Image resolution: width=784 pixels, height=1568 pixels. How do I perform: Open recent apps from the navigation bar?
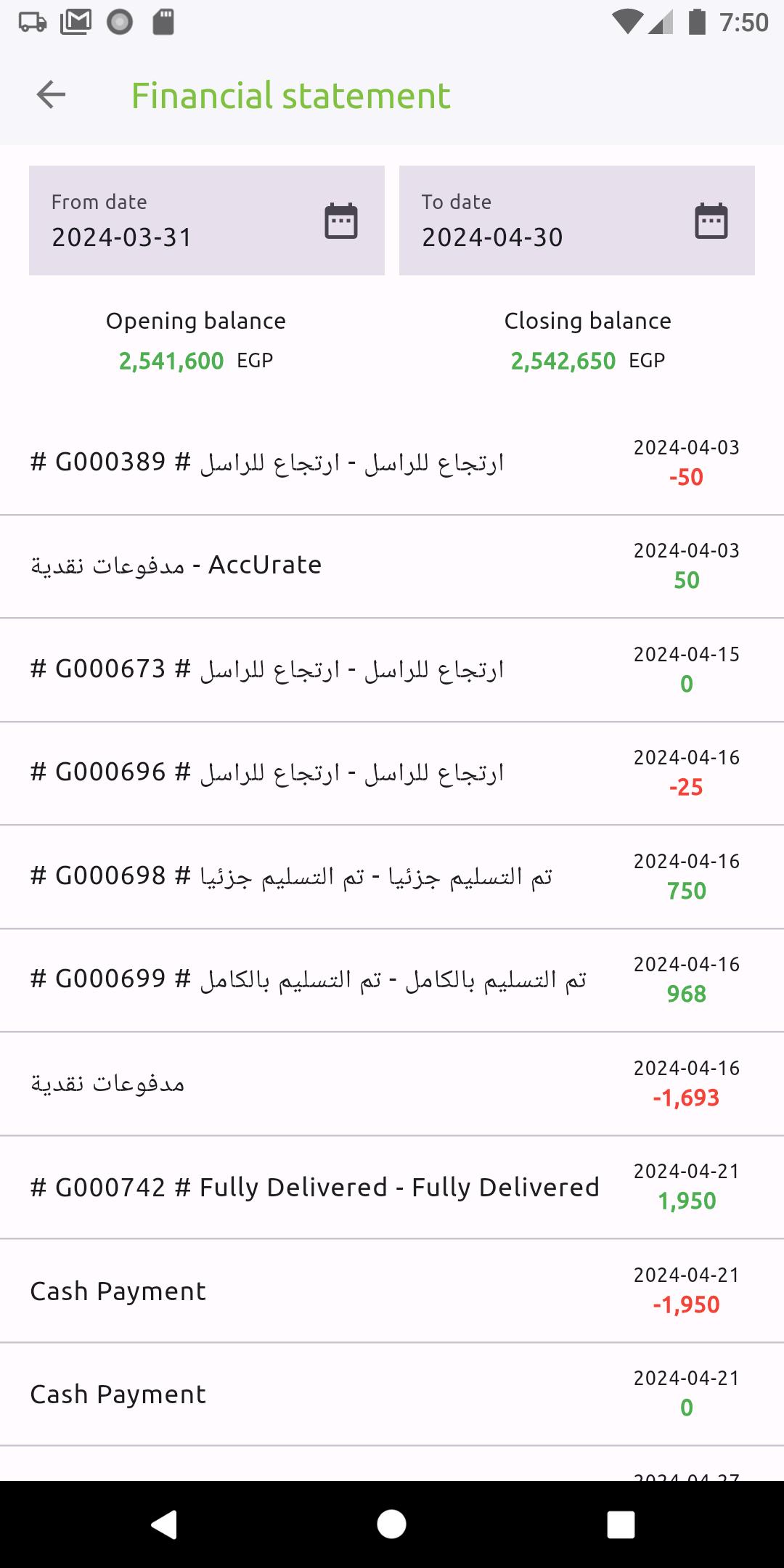[x=621, y=1524]
